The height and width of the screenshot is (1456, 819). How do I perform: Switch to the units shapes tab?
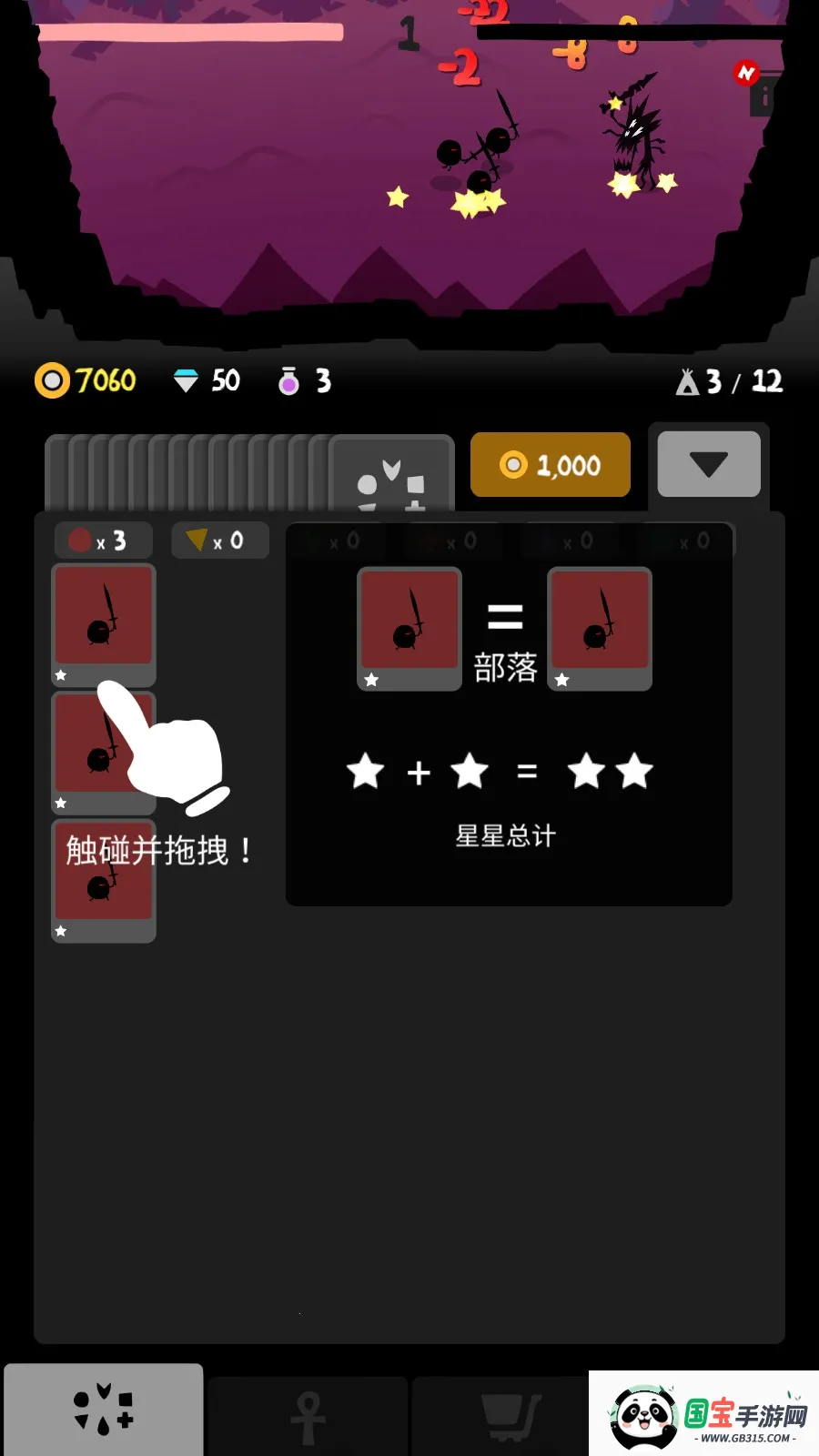[x=104, y=1410]
